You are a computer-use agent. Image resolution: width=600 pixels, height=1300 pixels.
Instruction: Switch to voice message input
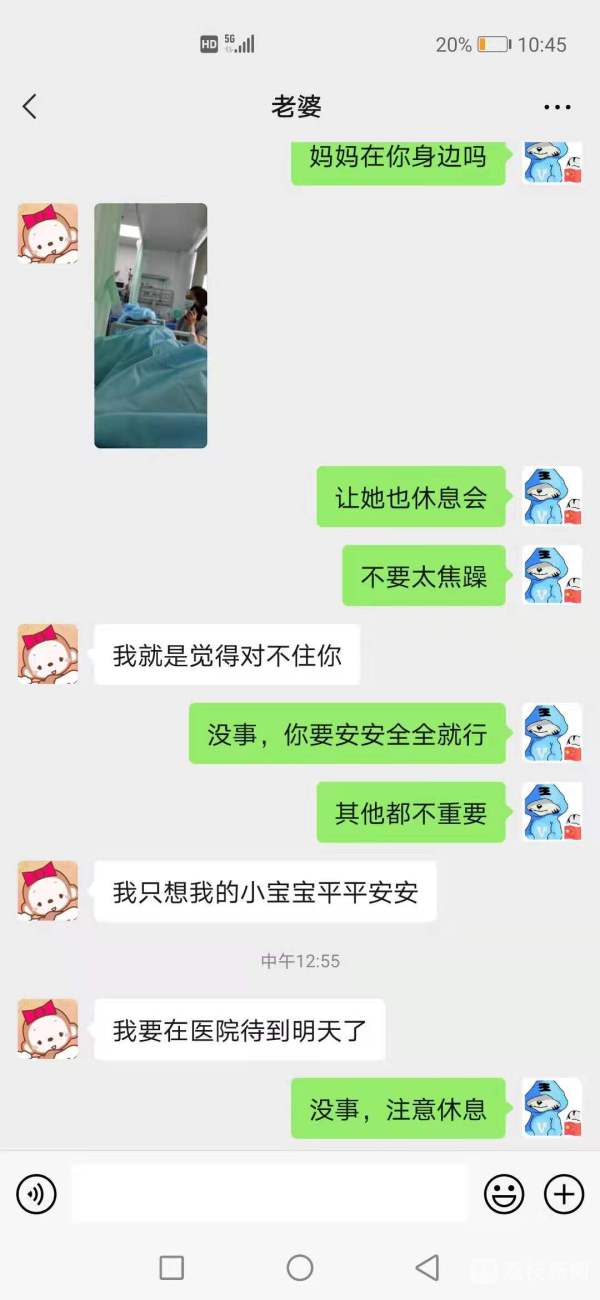click(36, 1194)
